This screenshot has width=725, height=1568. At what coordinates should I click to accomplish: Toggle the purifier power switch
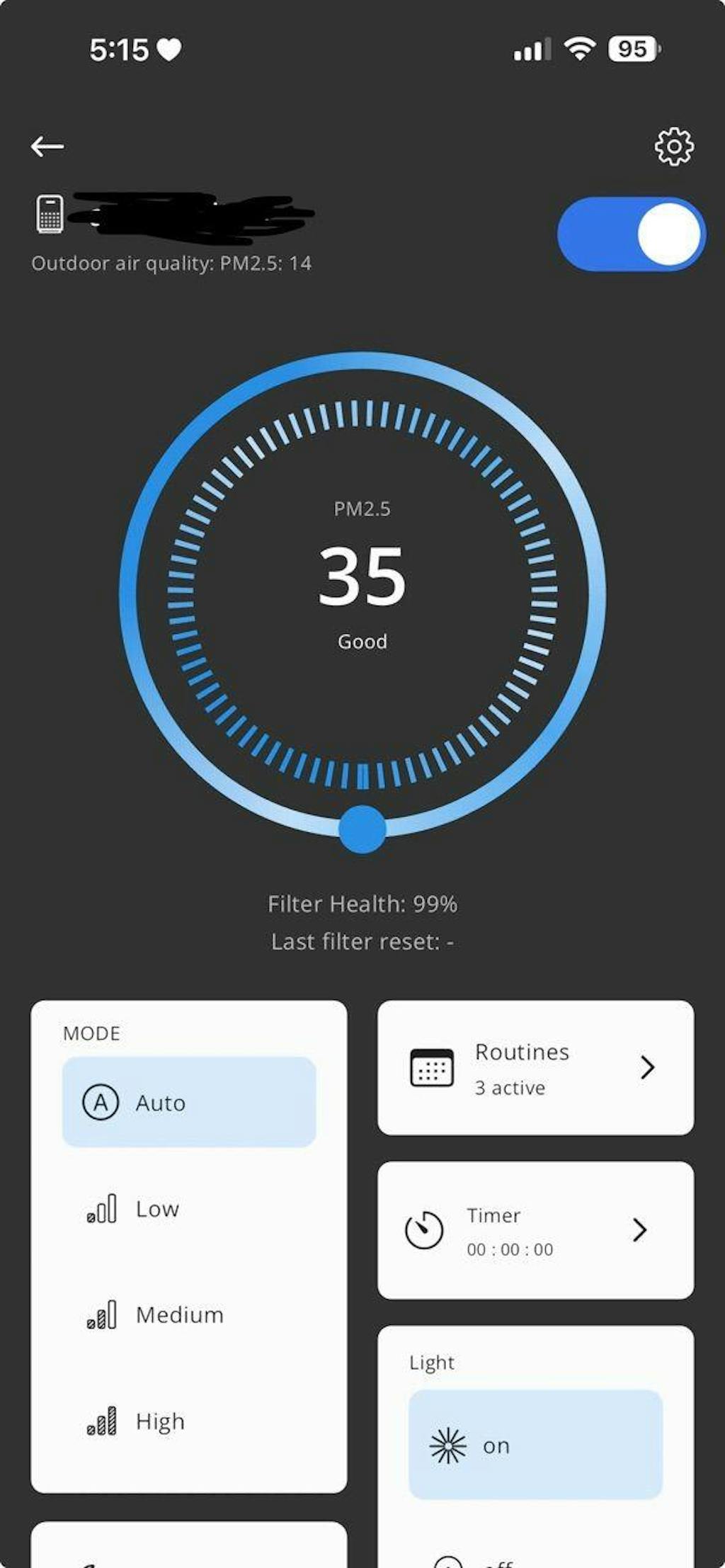[x=630, y=234]
